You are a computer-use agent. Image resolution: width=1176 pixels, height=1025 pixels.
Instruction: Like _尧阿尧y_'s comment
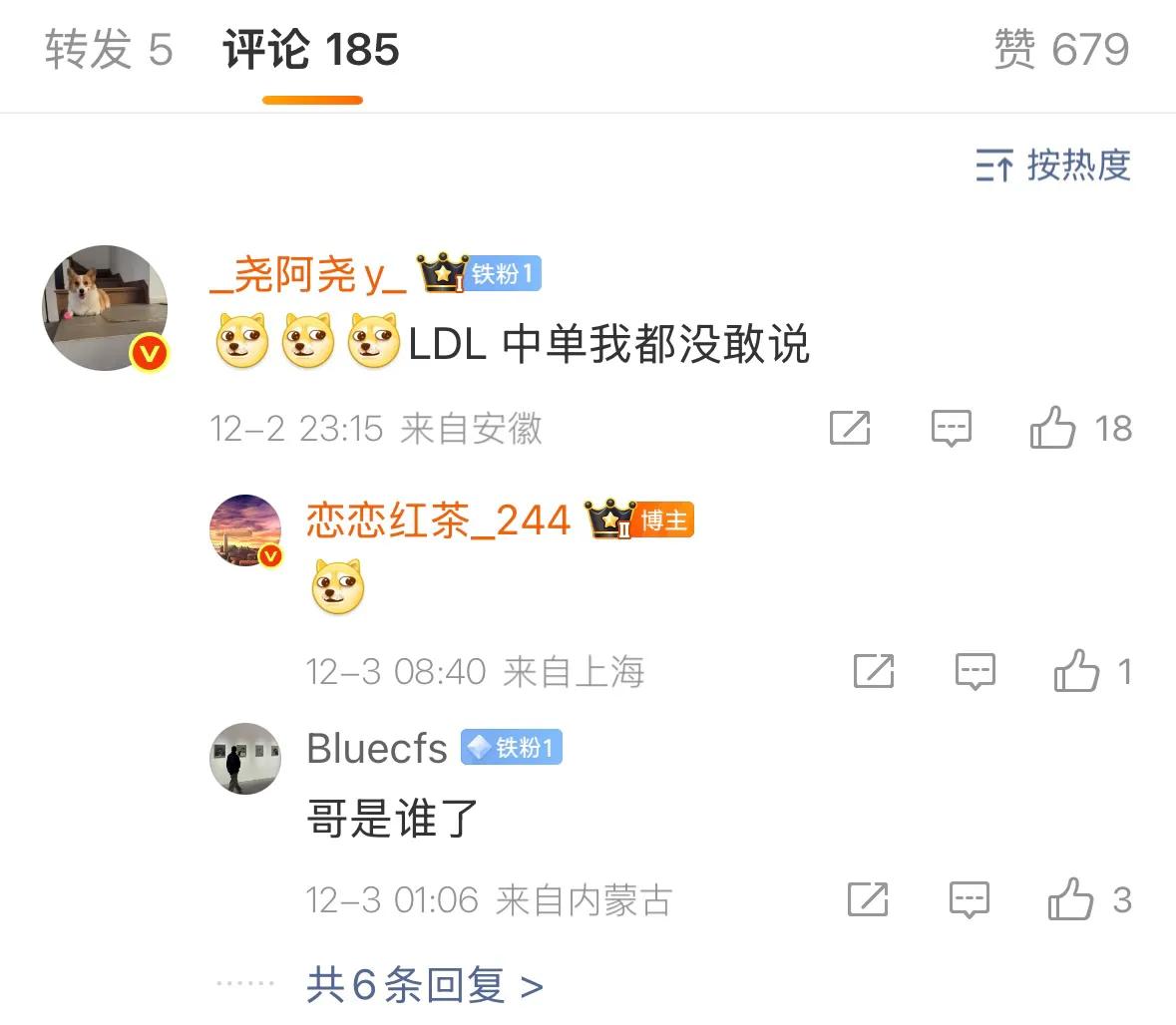pyautogui.click(x=1053, y=429)
